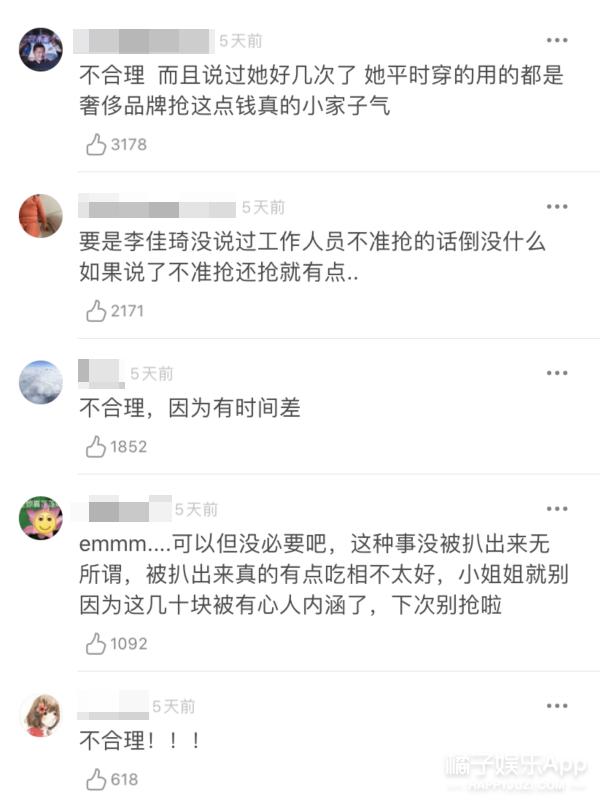The width and height of the screenshot is (600, 806).
Task: Open the flower avatar of the emmm commenter
Action: (41, 517)
